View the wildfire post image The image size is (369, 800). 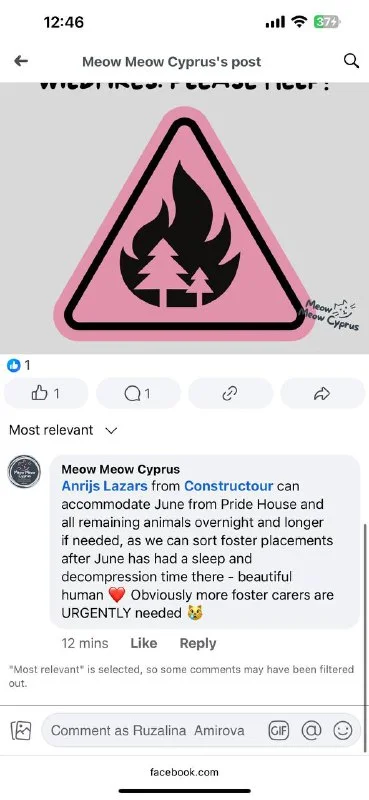click(x=184, y=218)
